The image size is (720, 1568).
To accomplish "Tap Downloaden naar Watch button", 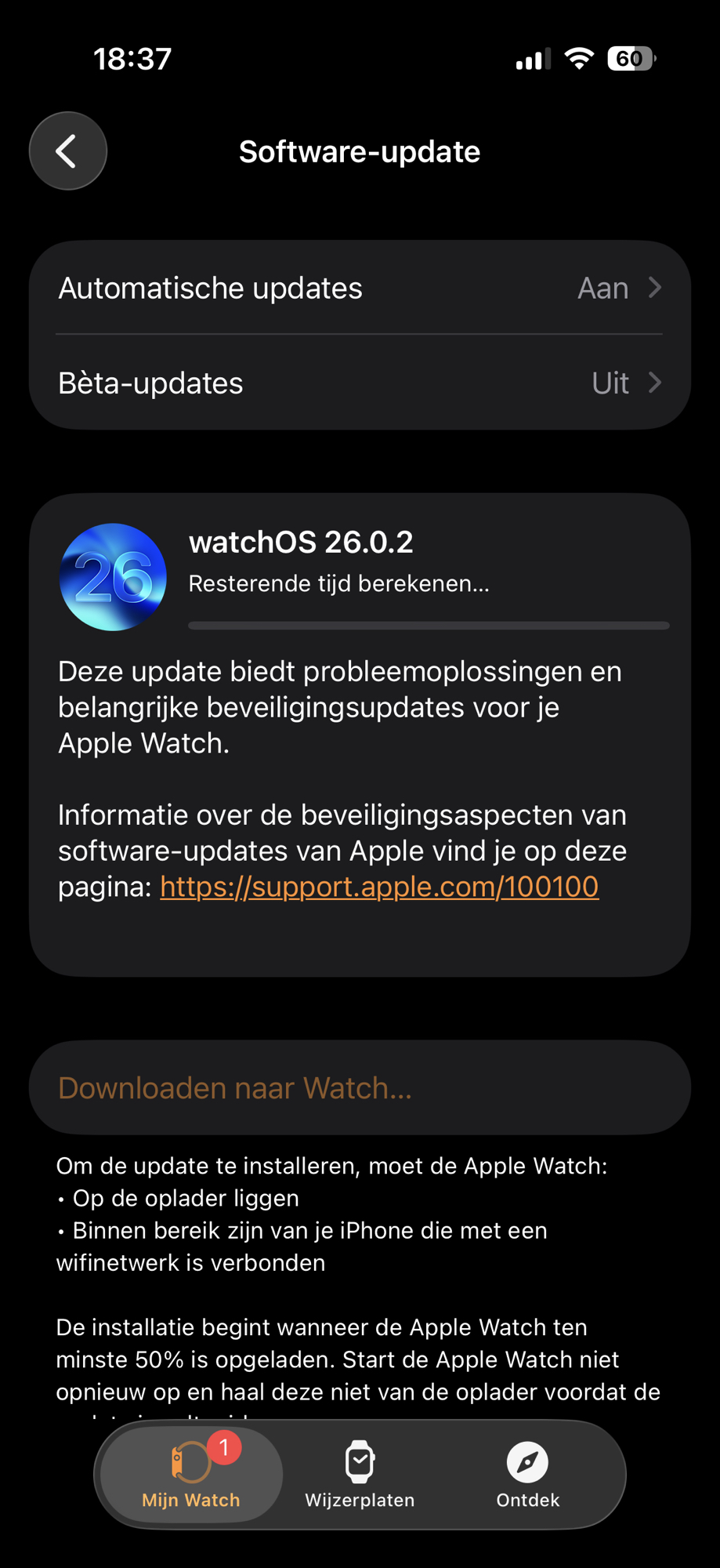I will tap(360, 1087).
